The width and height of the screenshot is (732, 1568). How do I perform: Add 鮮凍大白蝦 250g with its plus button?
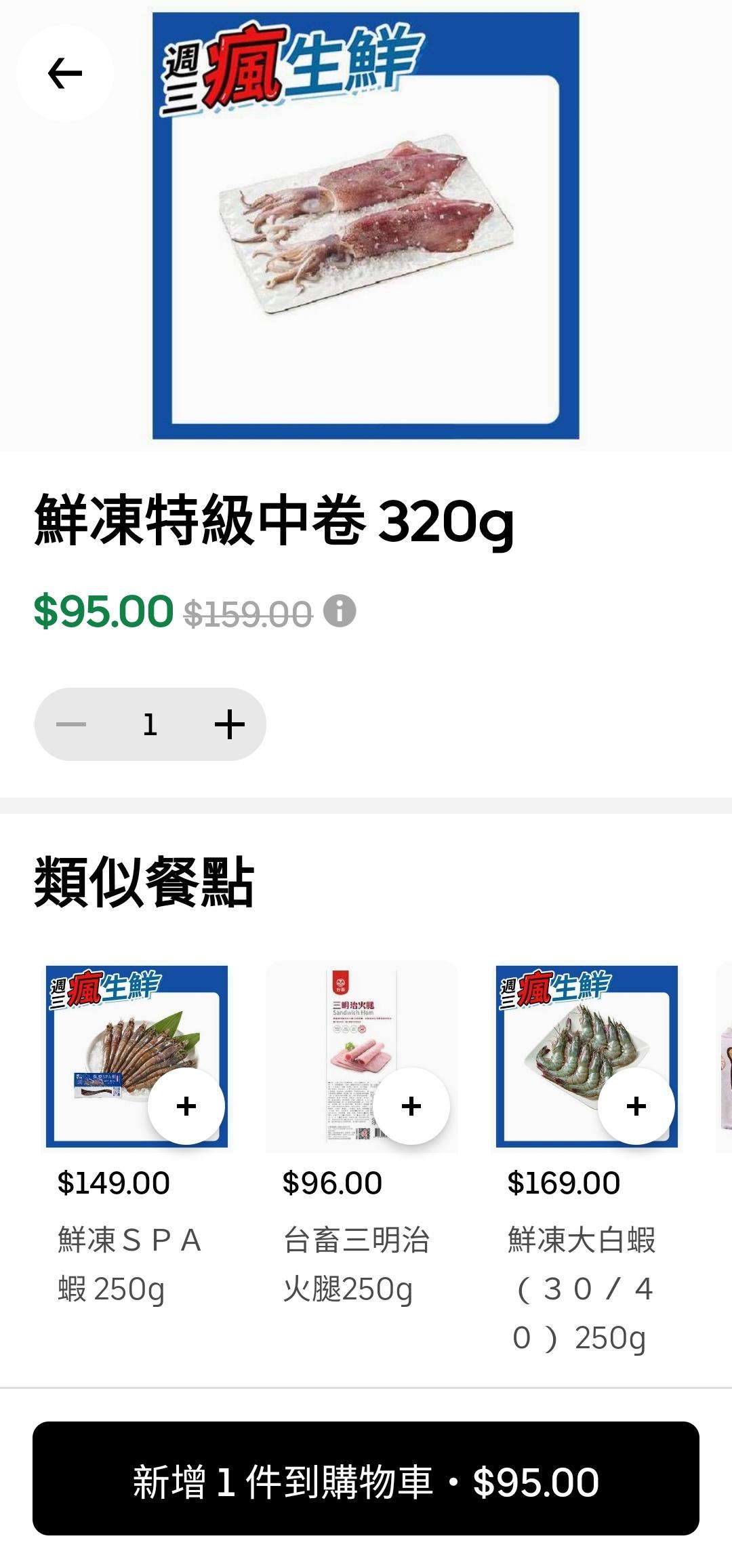coord(636,1106)
